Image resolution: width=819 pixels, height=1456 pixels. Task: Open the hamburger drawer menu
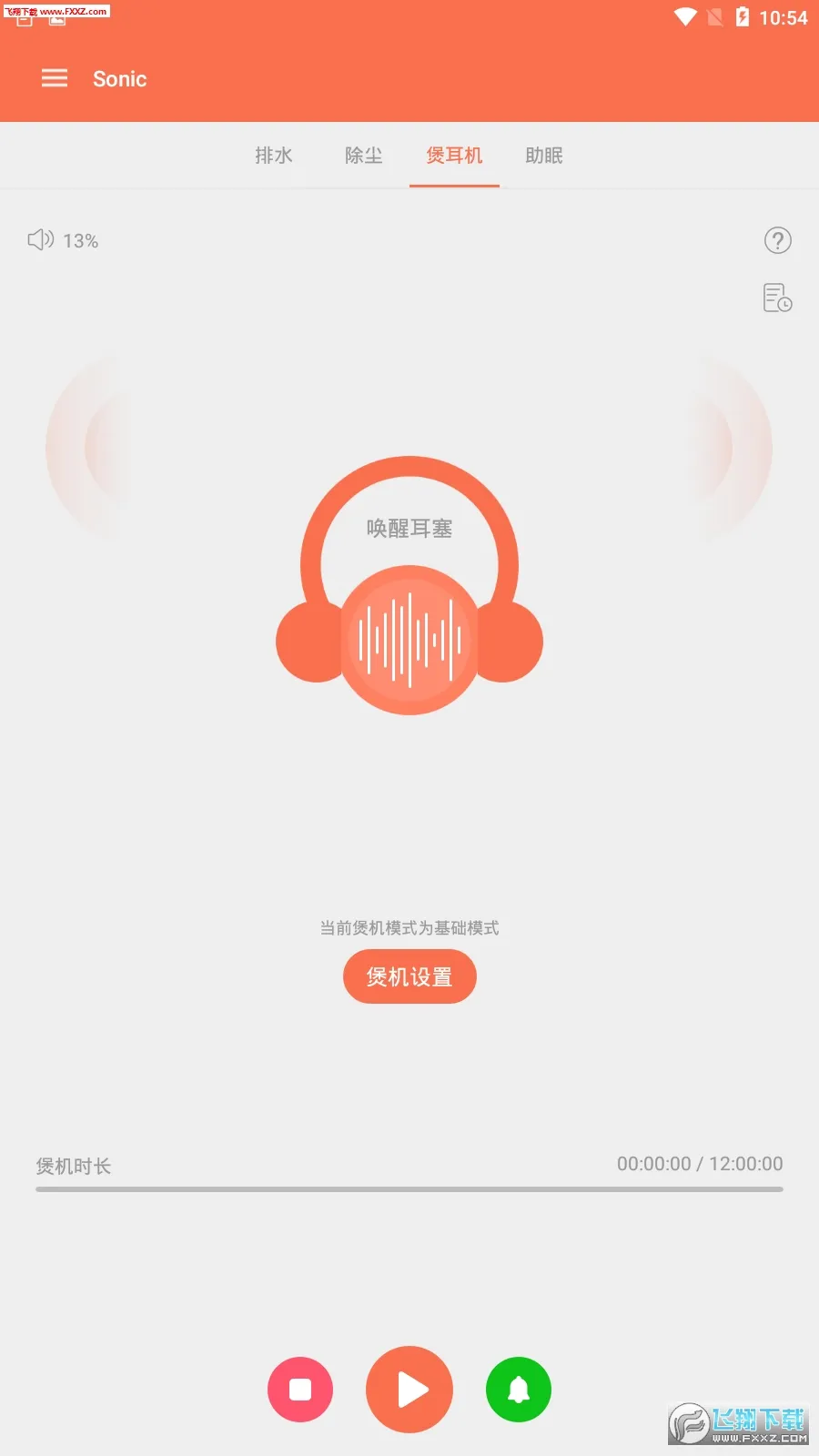[x=55, y=78]
